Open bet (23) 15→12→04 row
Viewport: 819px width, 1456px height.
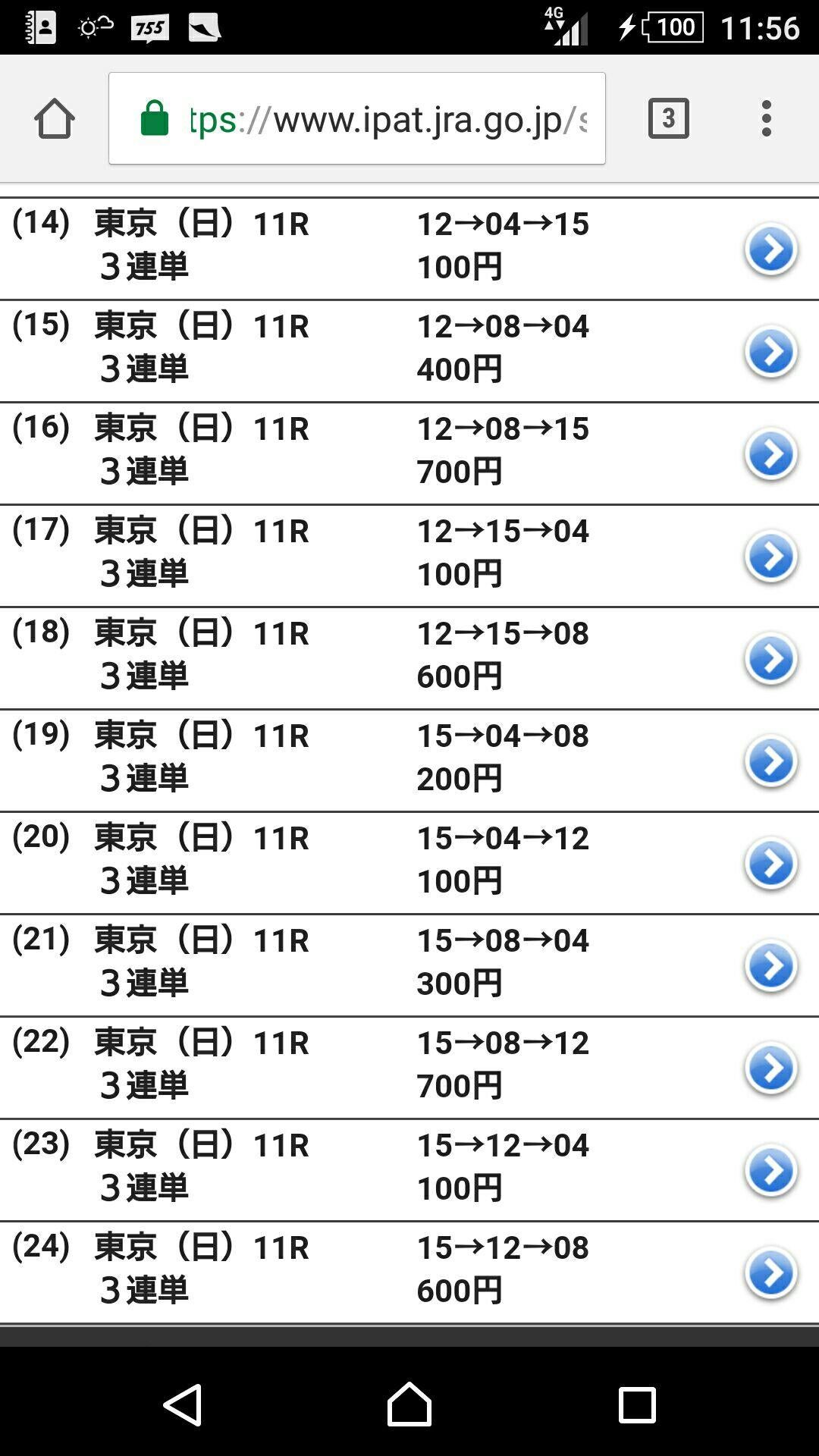pyautogui.click(x=770, y=1171)
